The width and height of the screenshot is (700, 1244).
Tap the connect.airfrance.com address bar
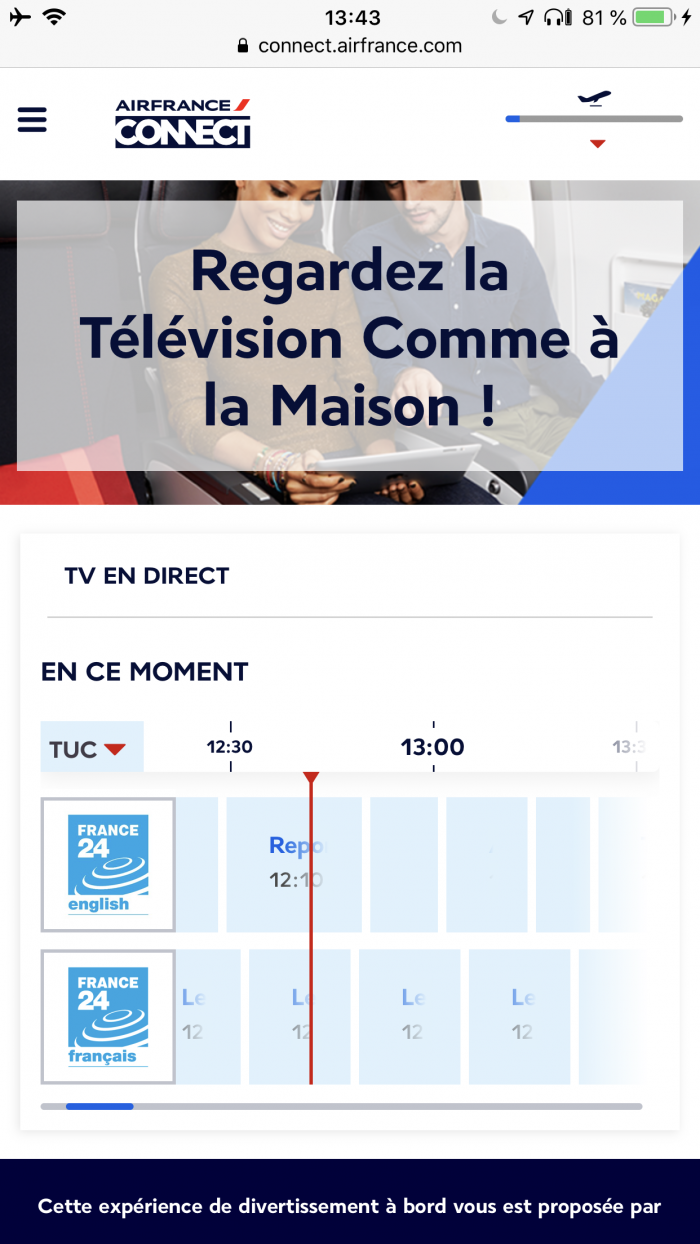(350, 45)
